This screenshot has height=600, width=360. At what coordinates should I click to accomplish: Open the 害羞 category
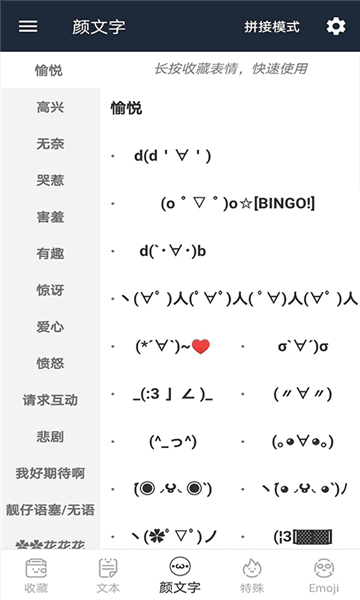tap(50, 217)
